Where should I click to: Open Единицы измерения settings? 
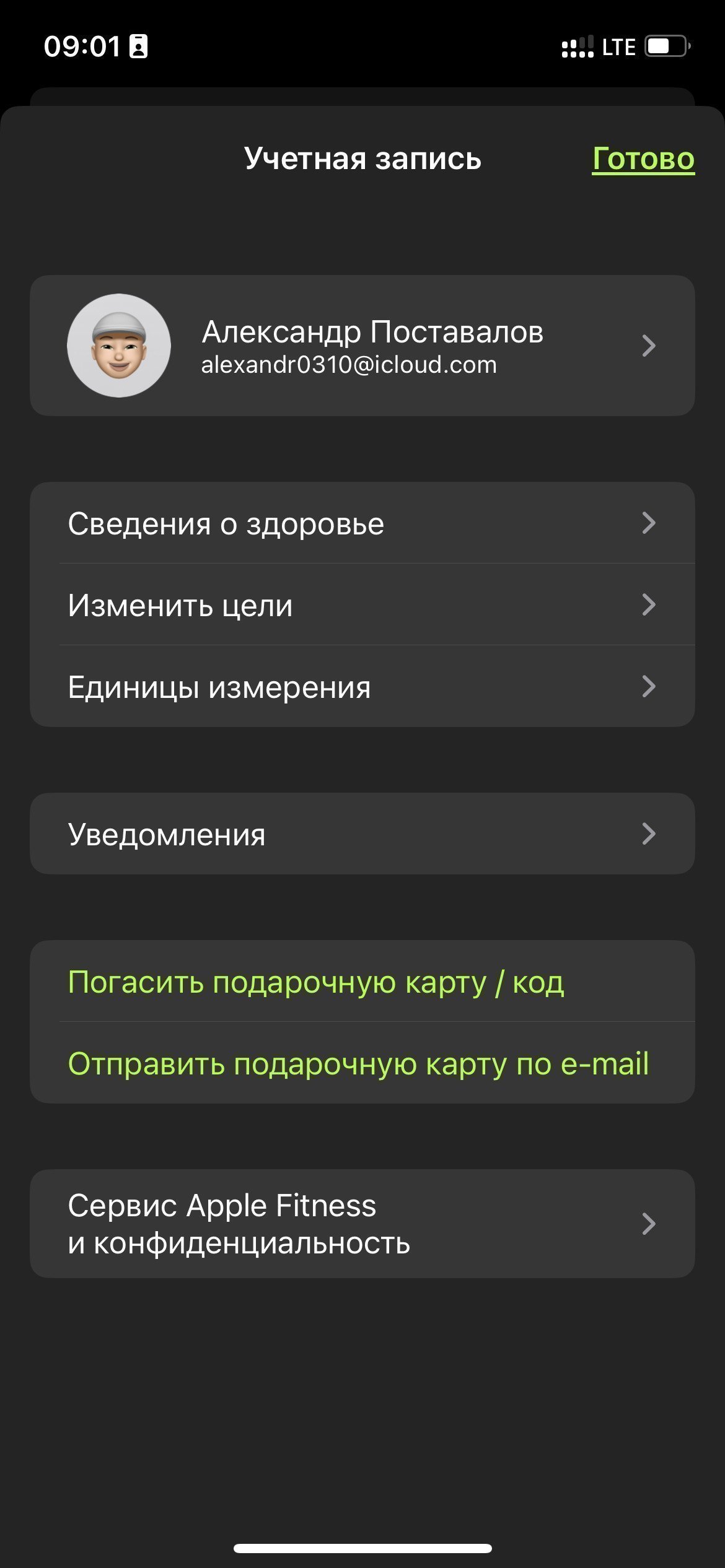point(362,686)
